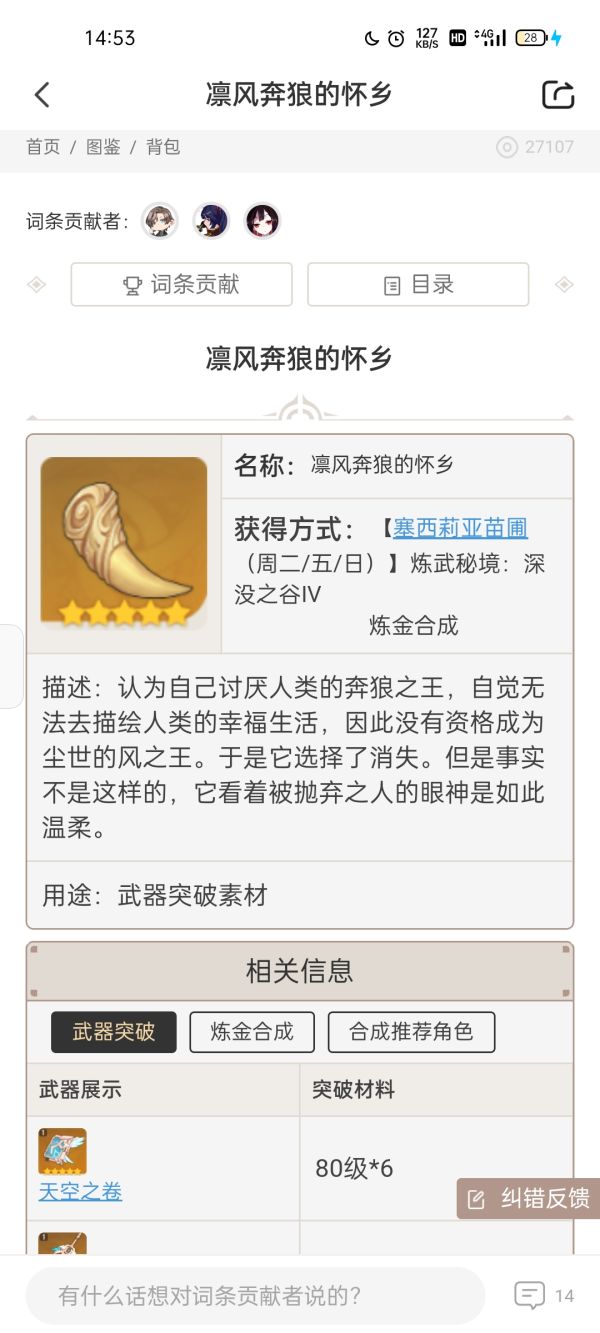
Task: Open the 首页 breadcrumb link
Action: coord(43,147)
